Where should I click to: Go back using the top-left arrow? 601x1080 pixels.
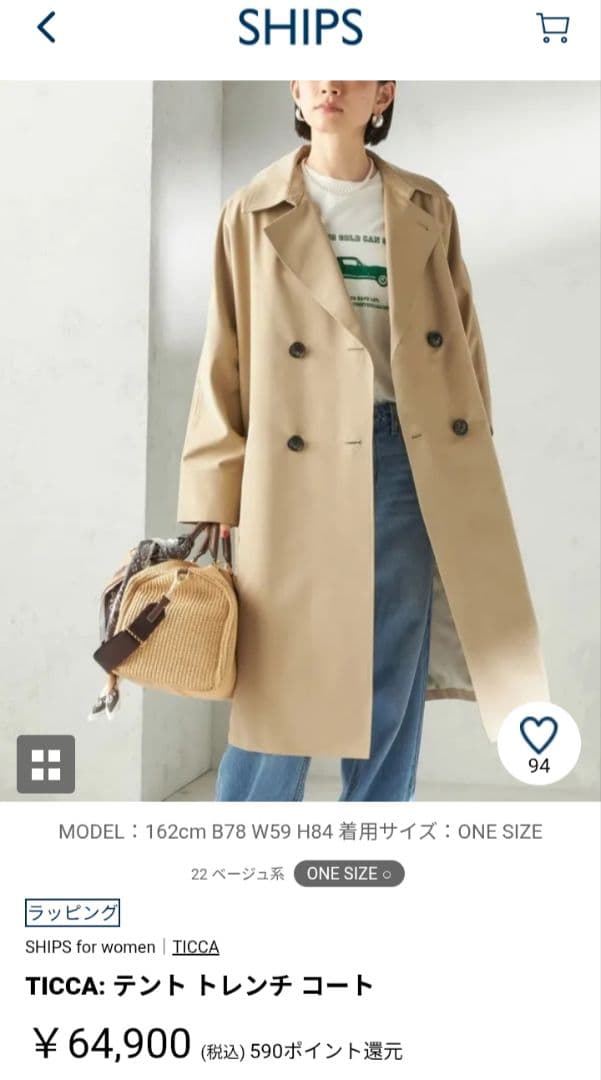tap(46, 28)
